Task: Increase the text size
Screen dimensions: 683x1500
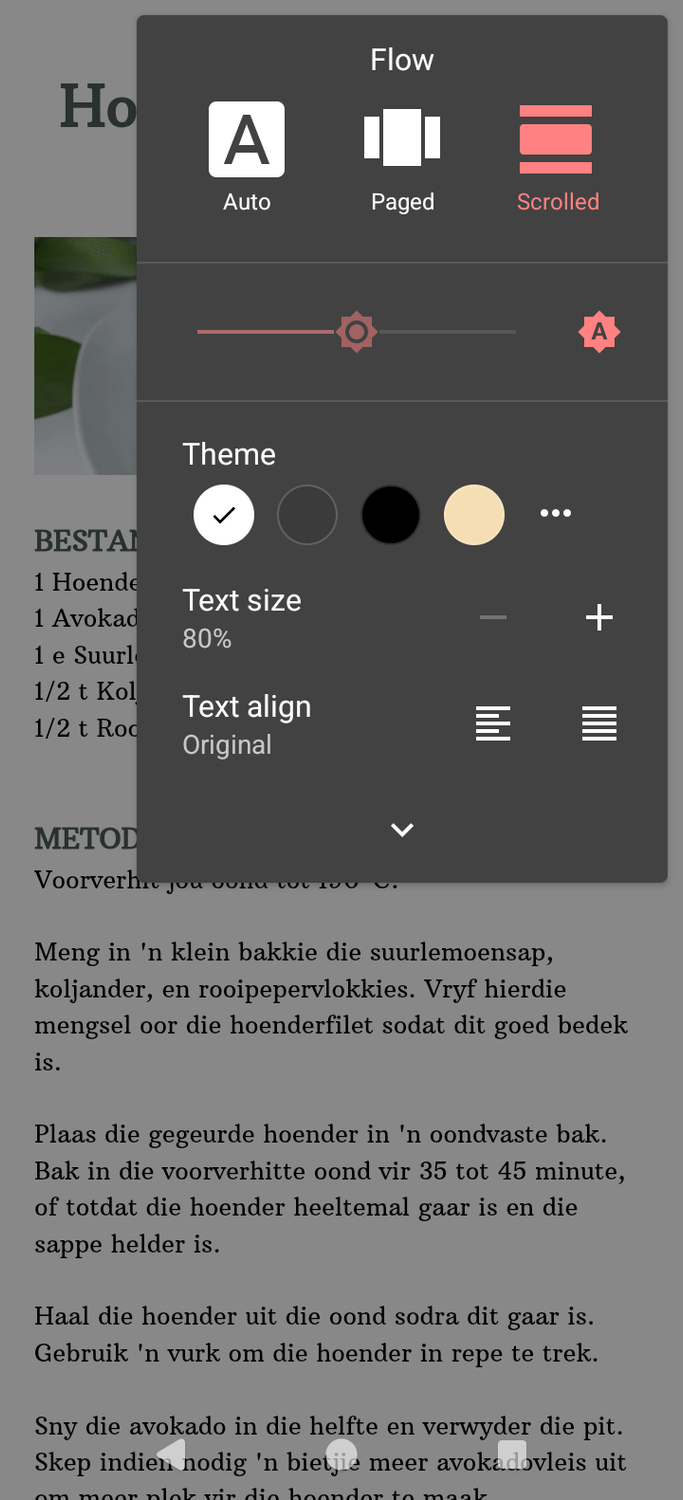Action: (x=599, y=618)
